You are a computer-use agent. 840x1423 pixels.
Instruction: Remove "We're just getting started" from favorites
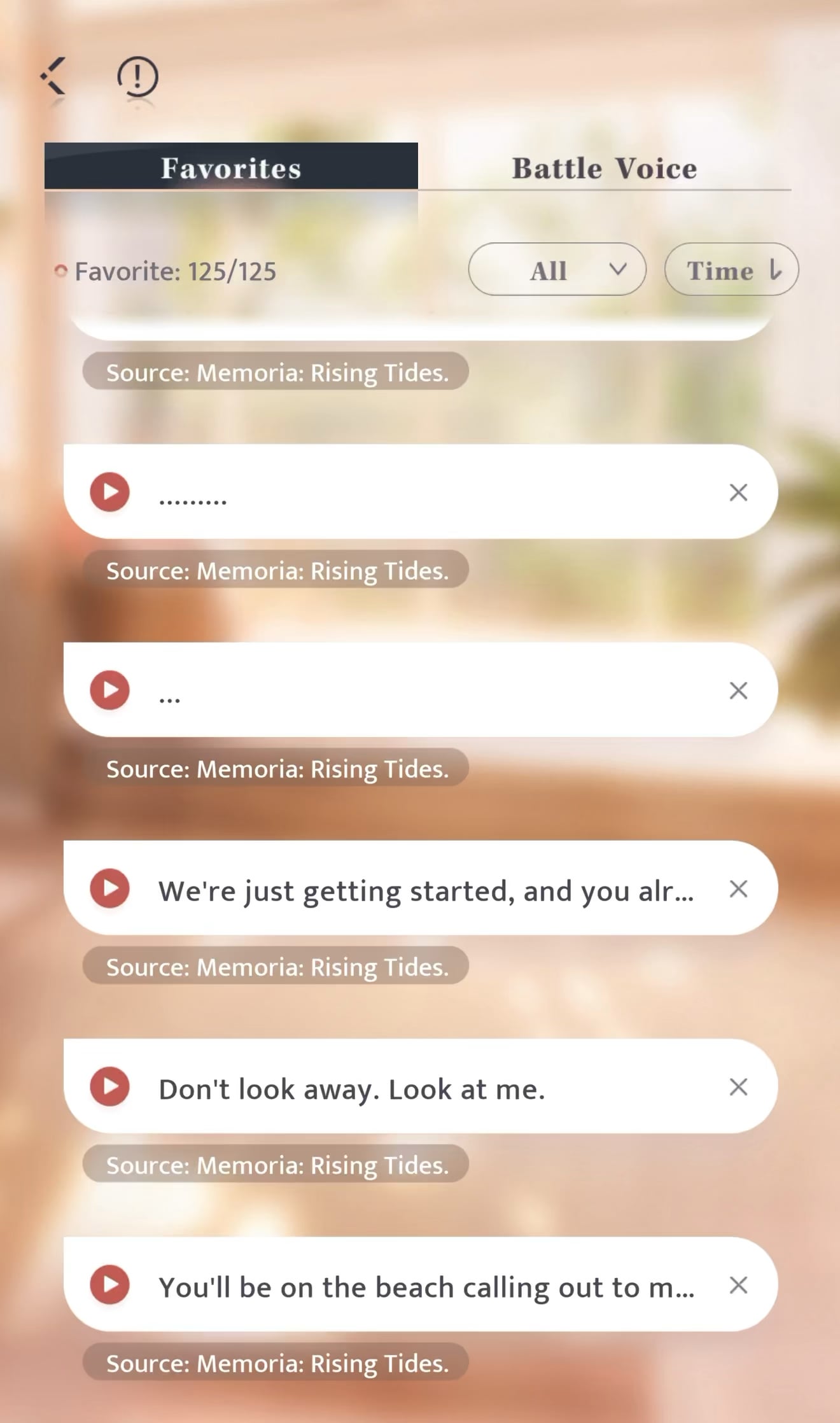tap(738, 889)
